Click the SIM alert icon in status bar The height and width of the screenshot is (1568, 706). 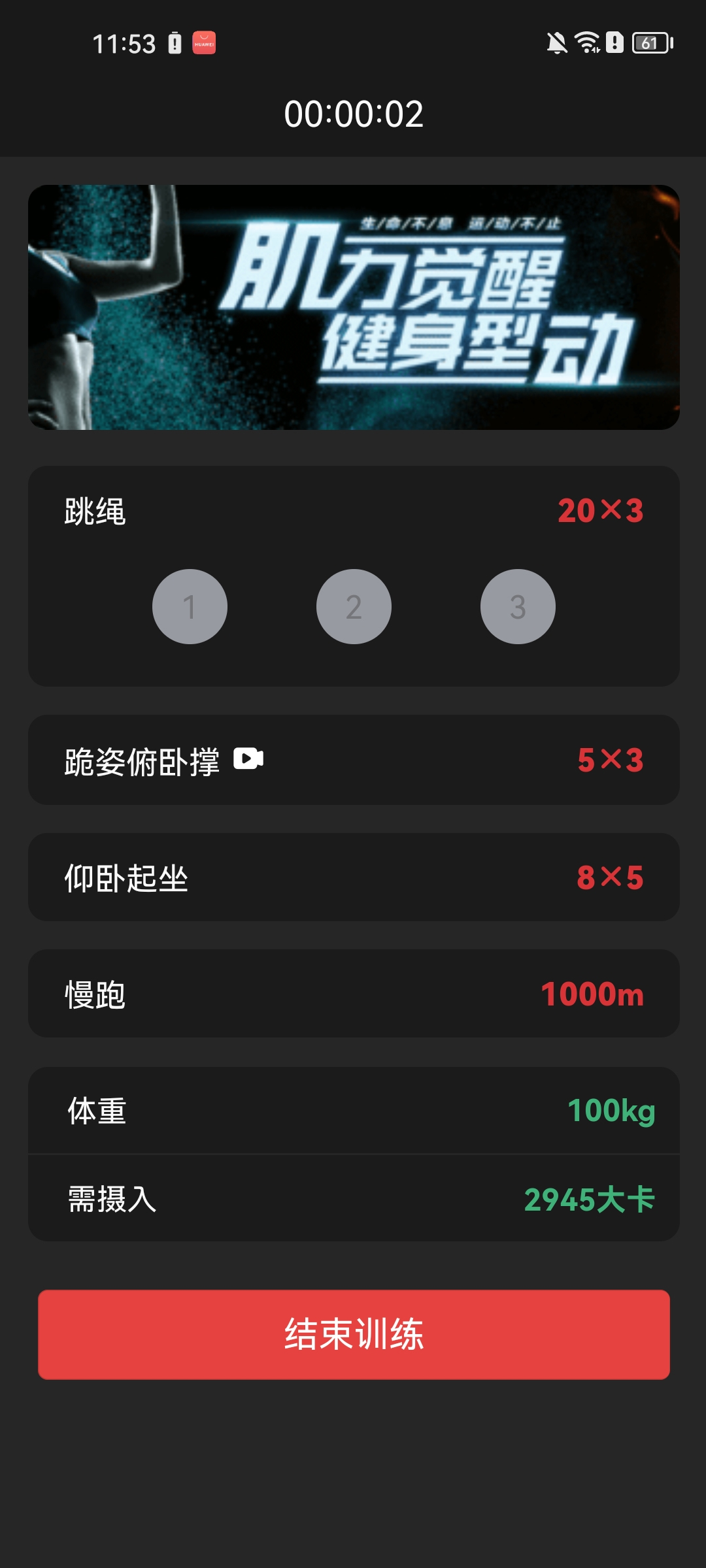(x=615, y=42)
